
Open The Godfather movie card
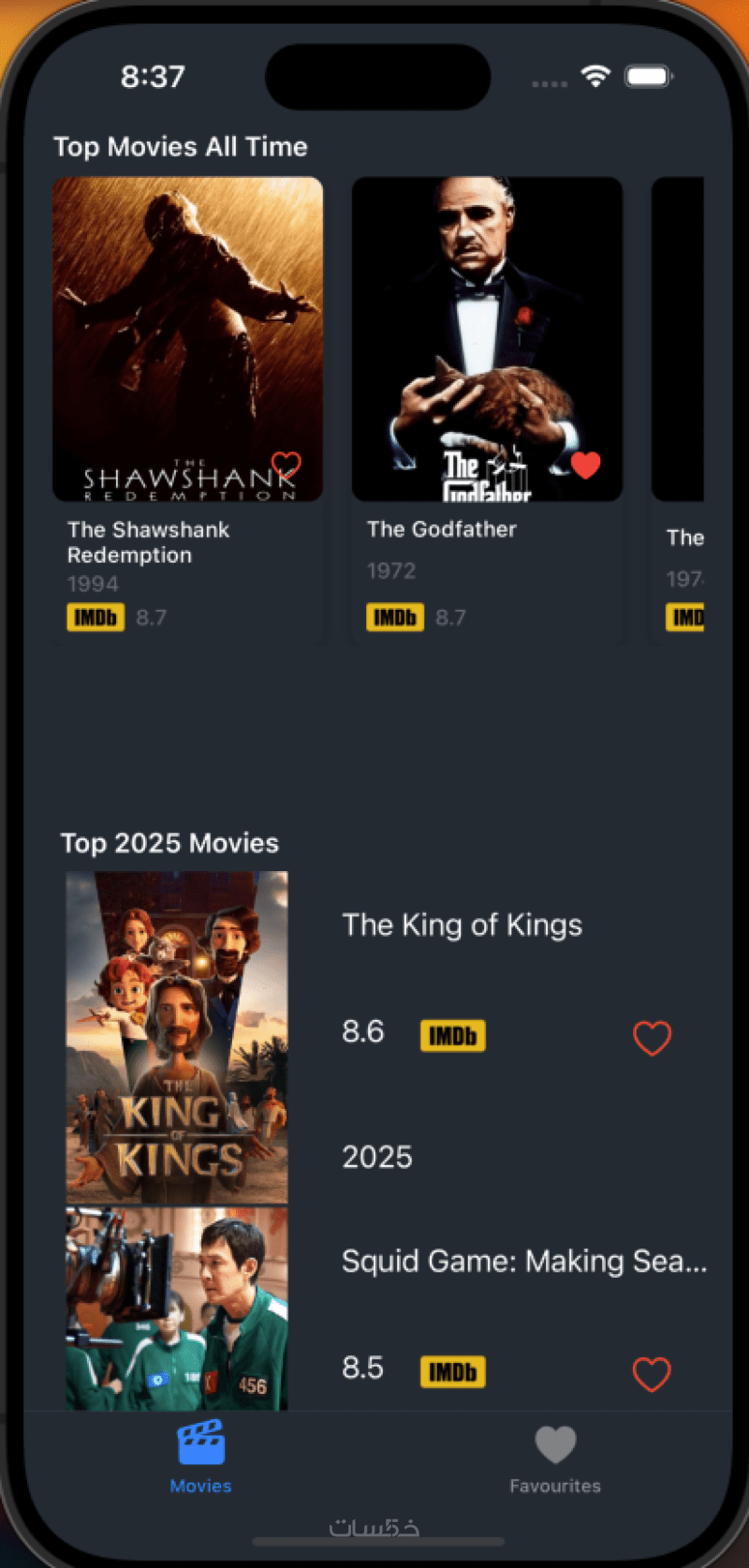487,339
